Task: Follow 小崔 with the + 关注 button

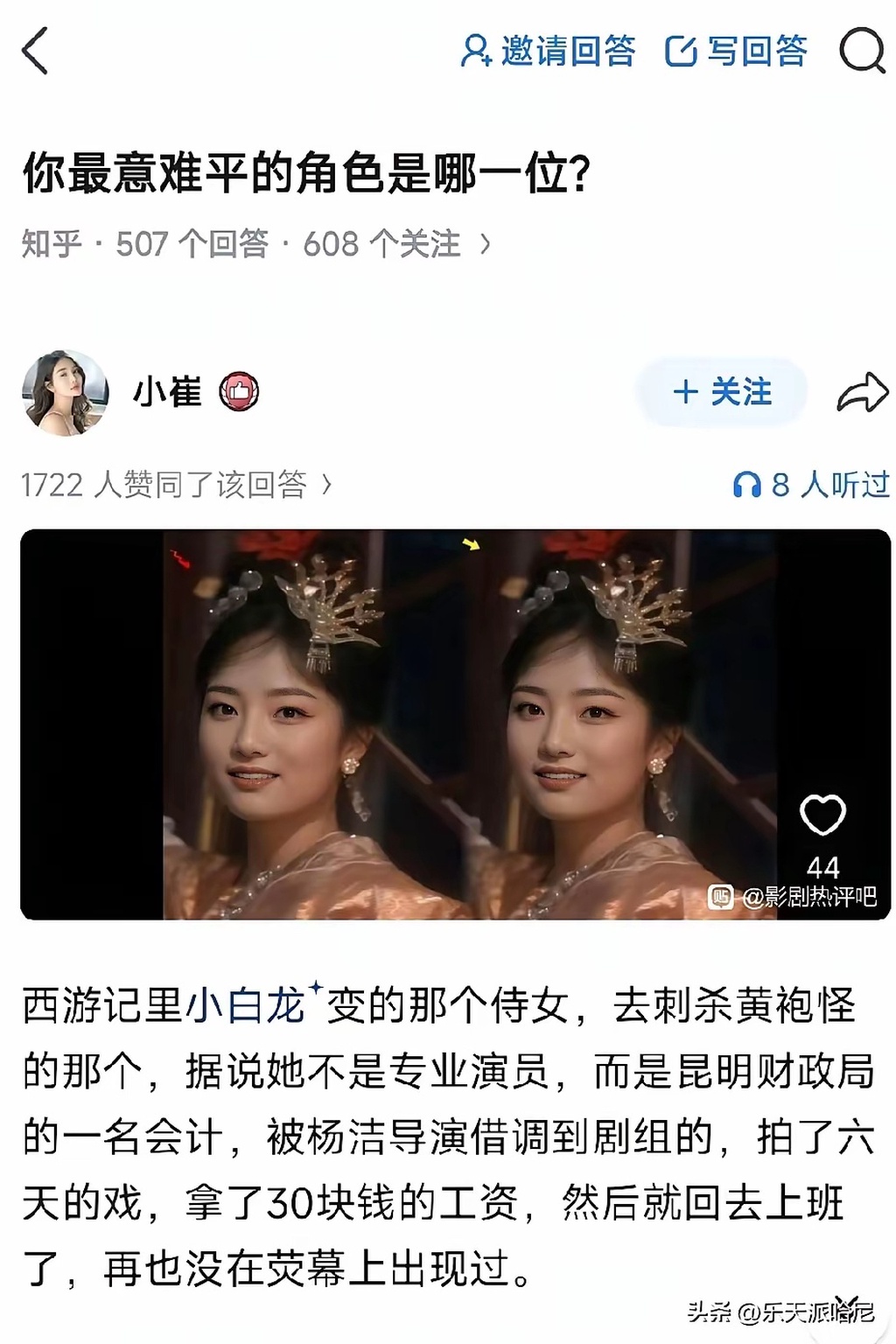Action: [722, 392]
